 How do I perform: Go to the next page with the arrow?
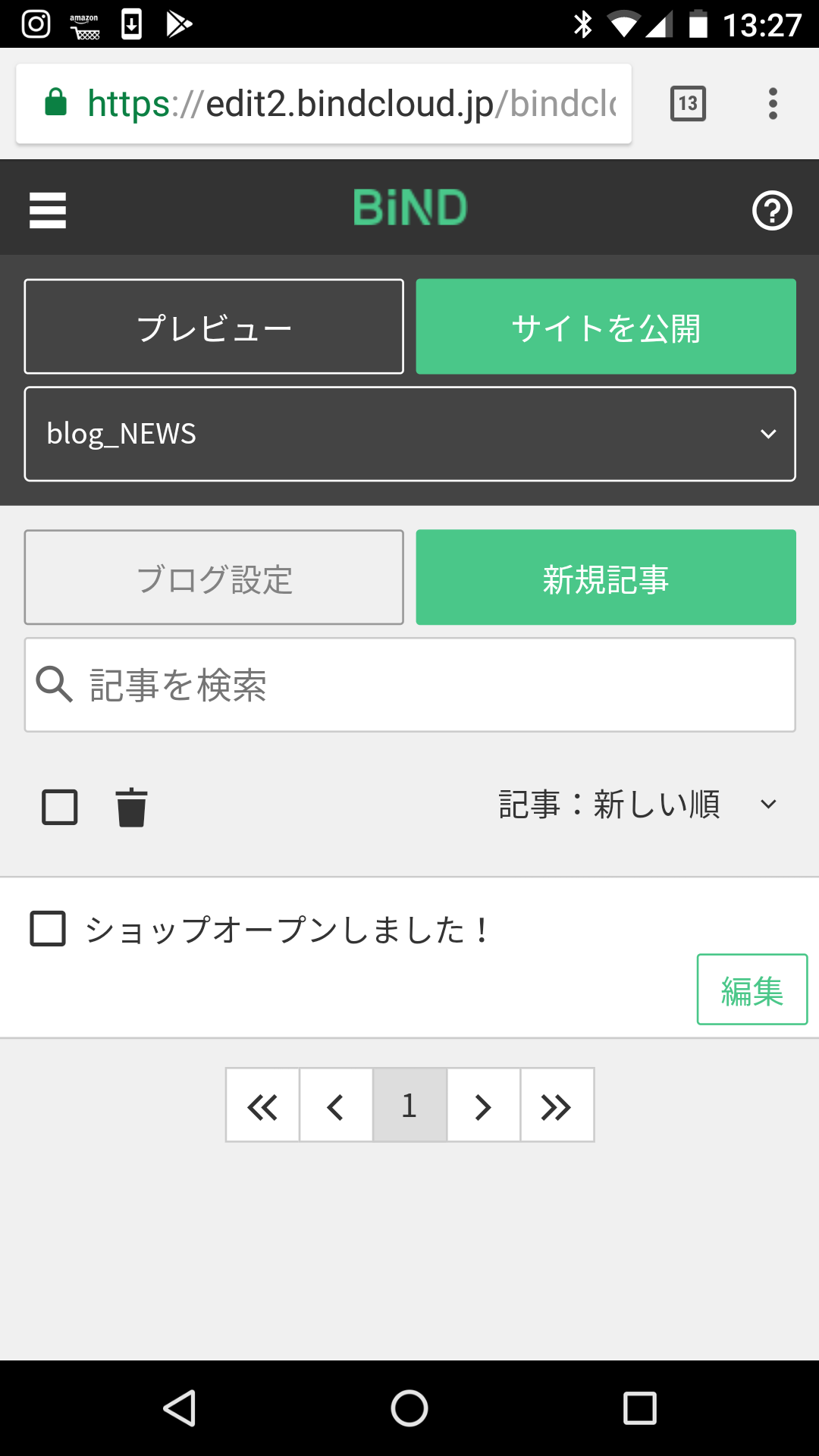pyautogui.click(x=482, y=1106)
